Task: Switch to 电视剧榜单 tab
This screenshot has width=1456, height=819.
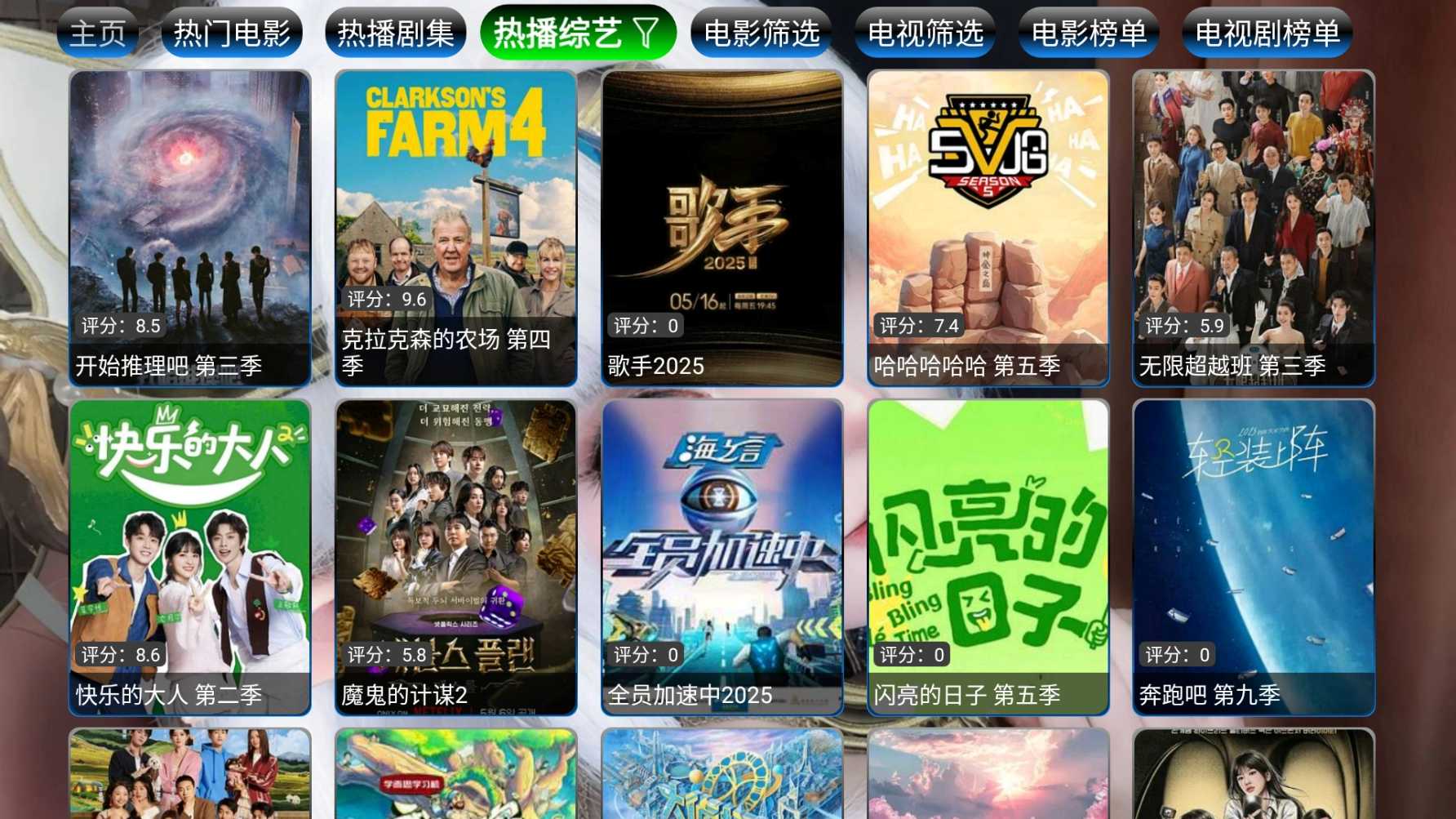Action: coord(1267,33)
